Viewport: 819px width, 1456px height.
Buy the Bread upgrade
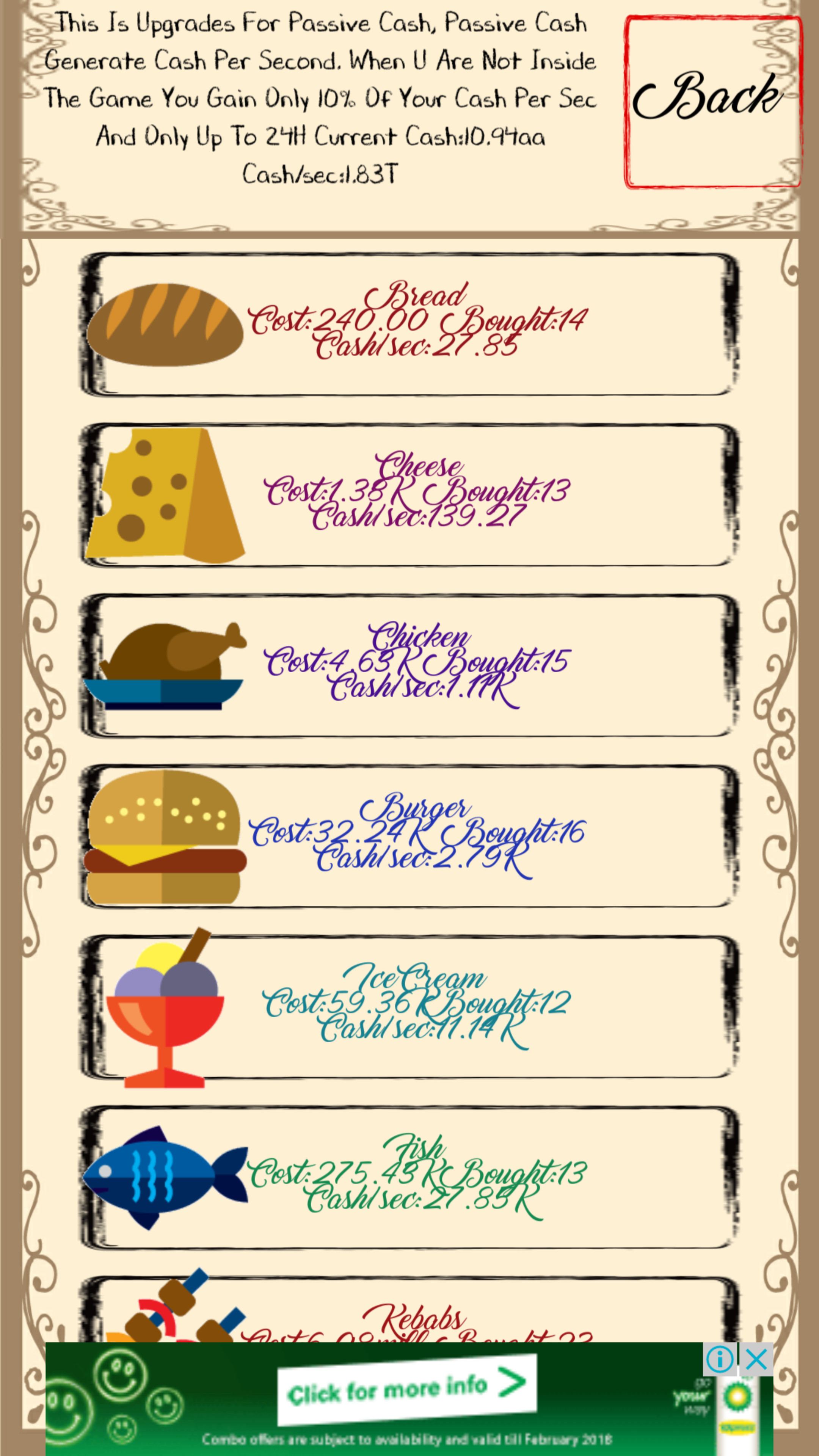(409, 324)
